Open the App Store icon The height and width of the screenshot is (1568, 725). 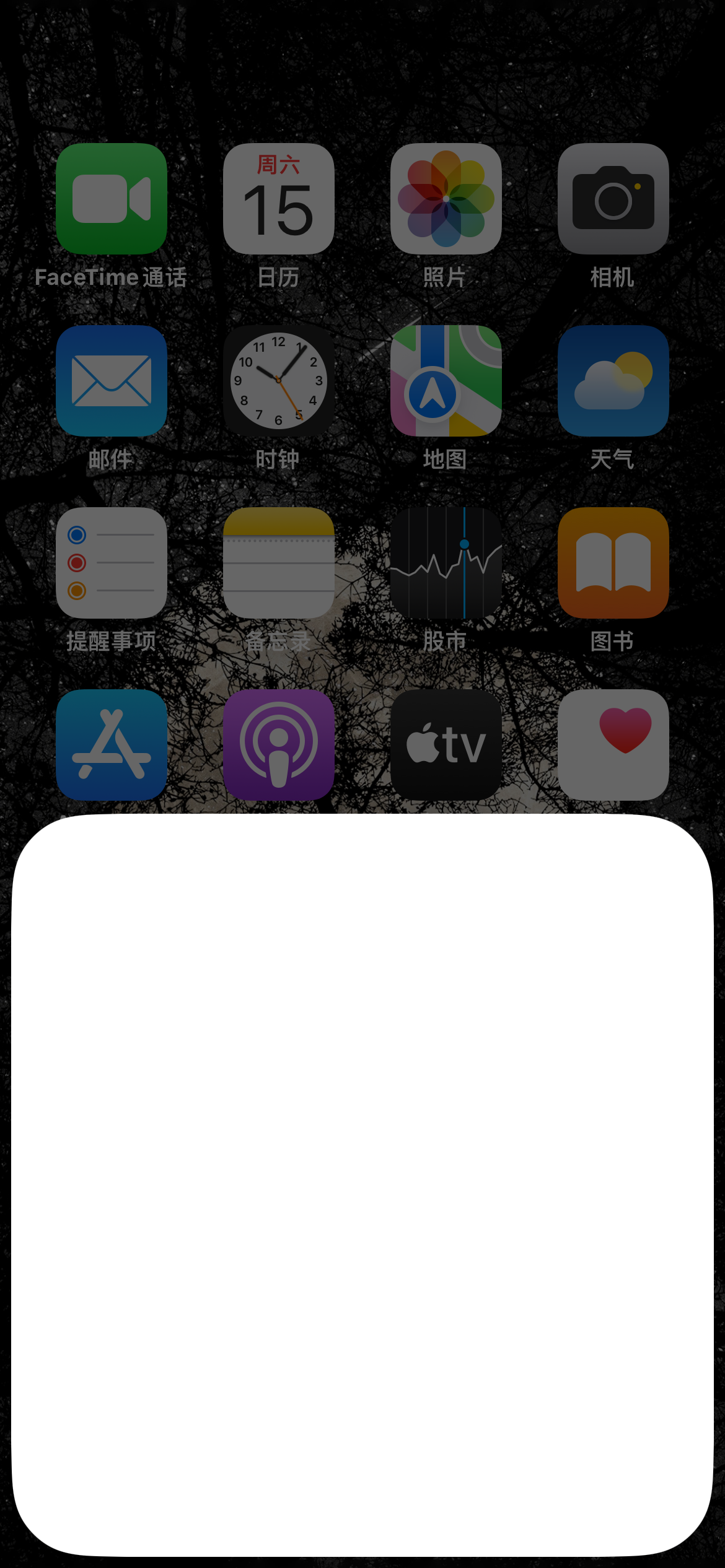pos(112,745)
